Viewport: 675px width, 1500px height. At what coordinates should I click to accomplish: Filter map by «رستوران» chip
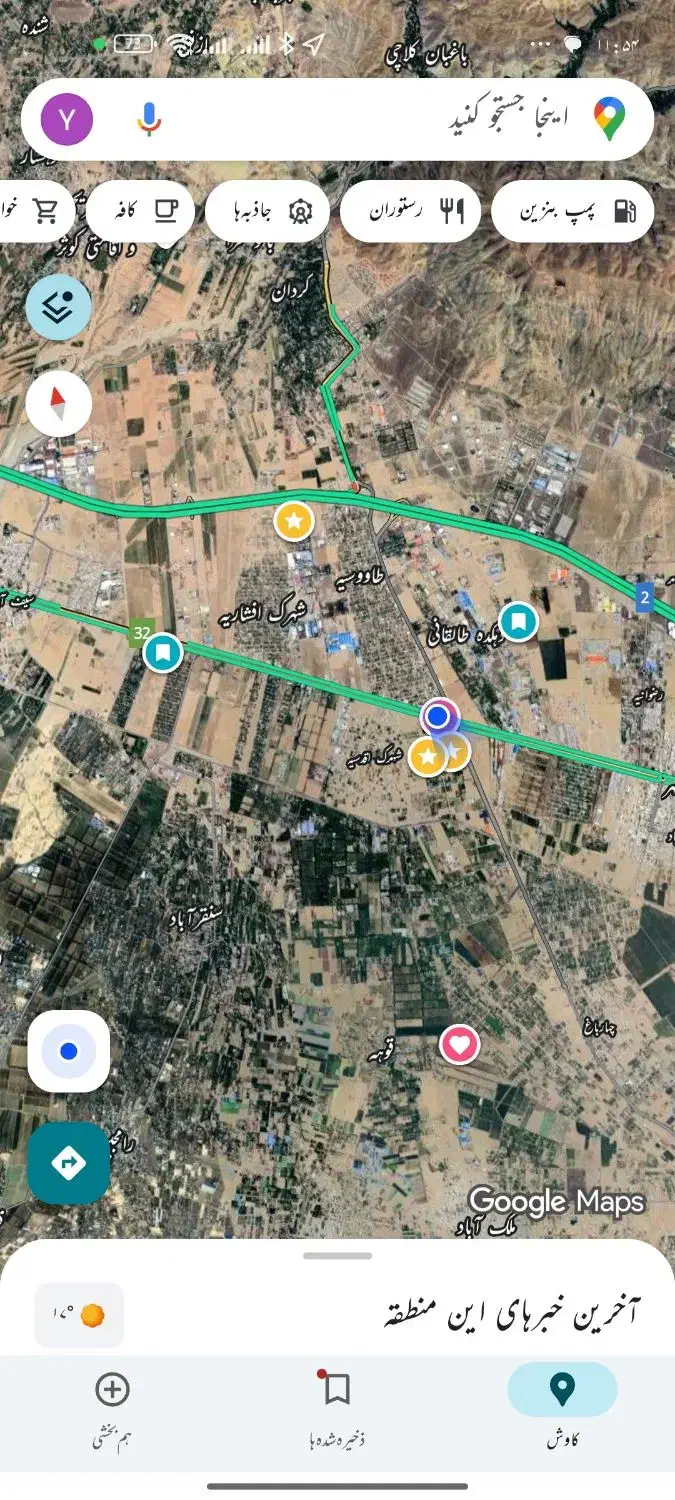tap(410, 211)
